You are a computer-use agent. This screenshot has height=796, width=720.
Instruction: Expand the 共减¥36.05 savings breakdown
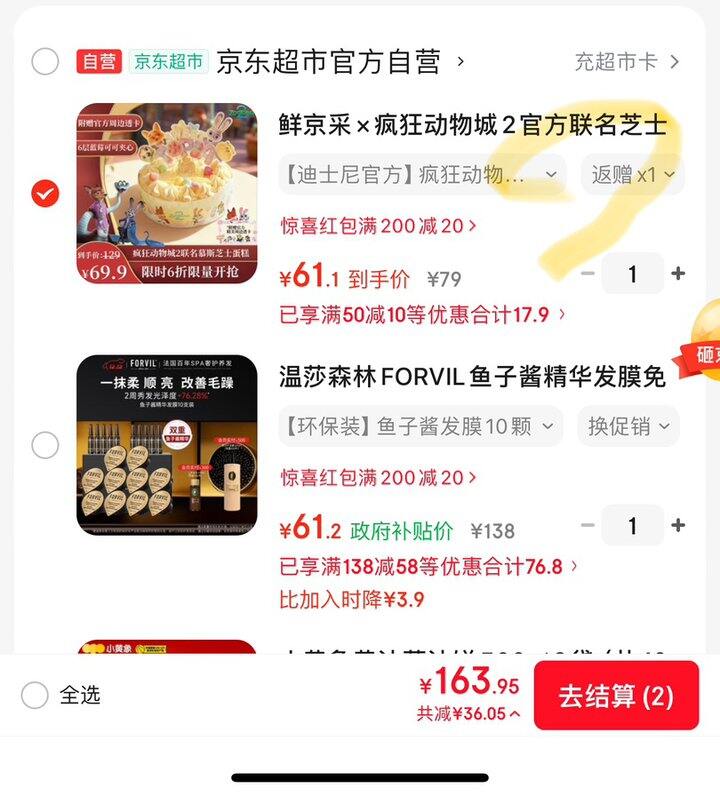coord(468,714)
